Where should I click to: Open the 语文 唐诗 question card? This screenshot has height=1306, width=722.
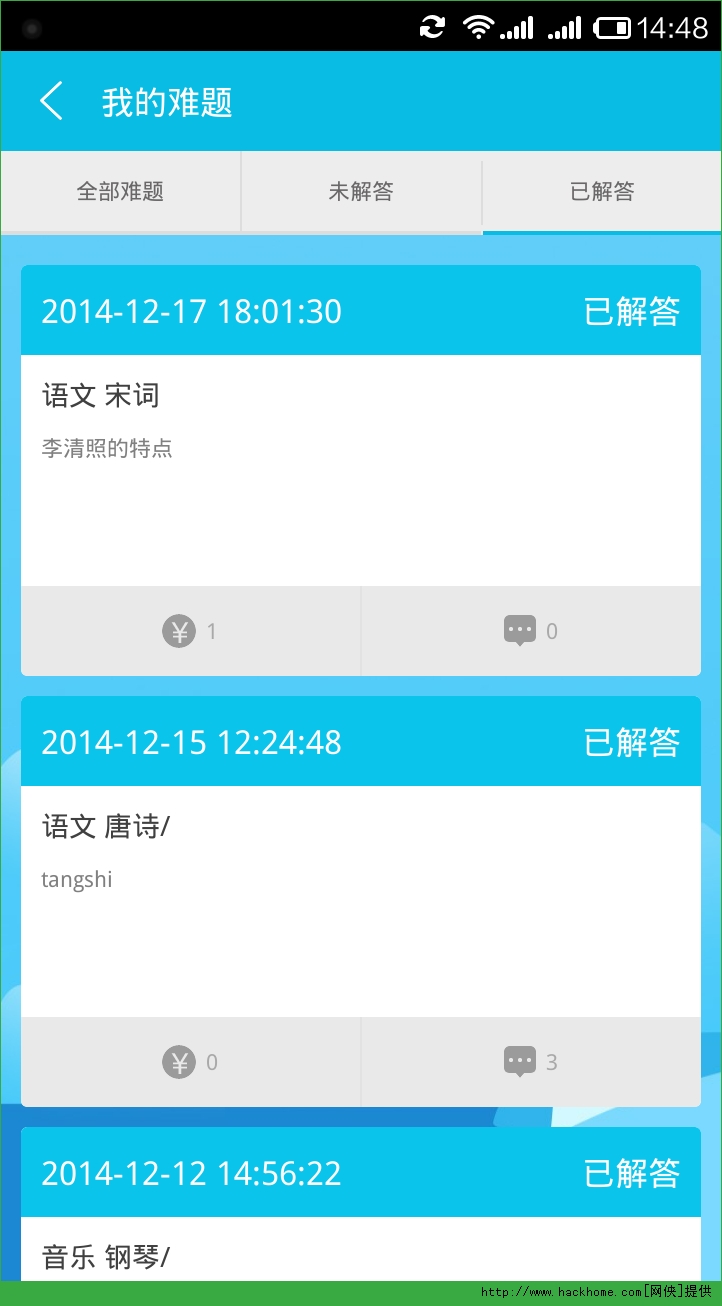pyautogui.click(x=361, y=901)
